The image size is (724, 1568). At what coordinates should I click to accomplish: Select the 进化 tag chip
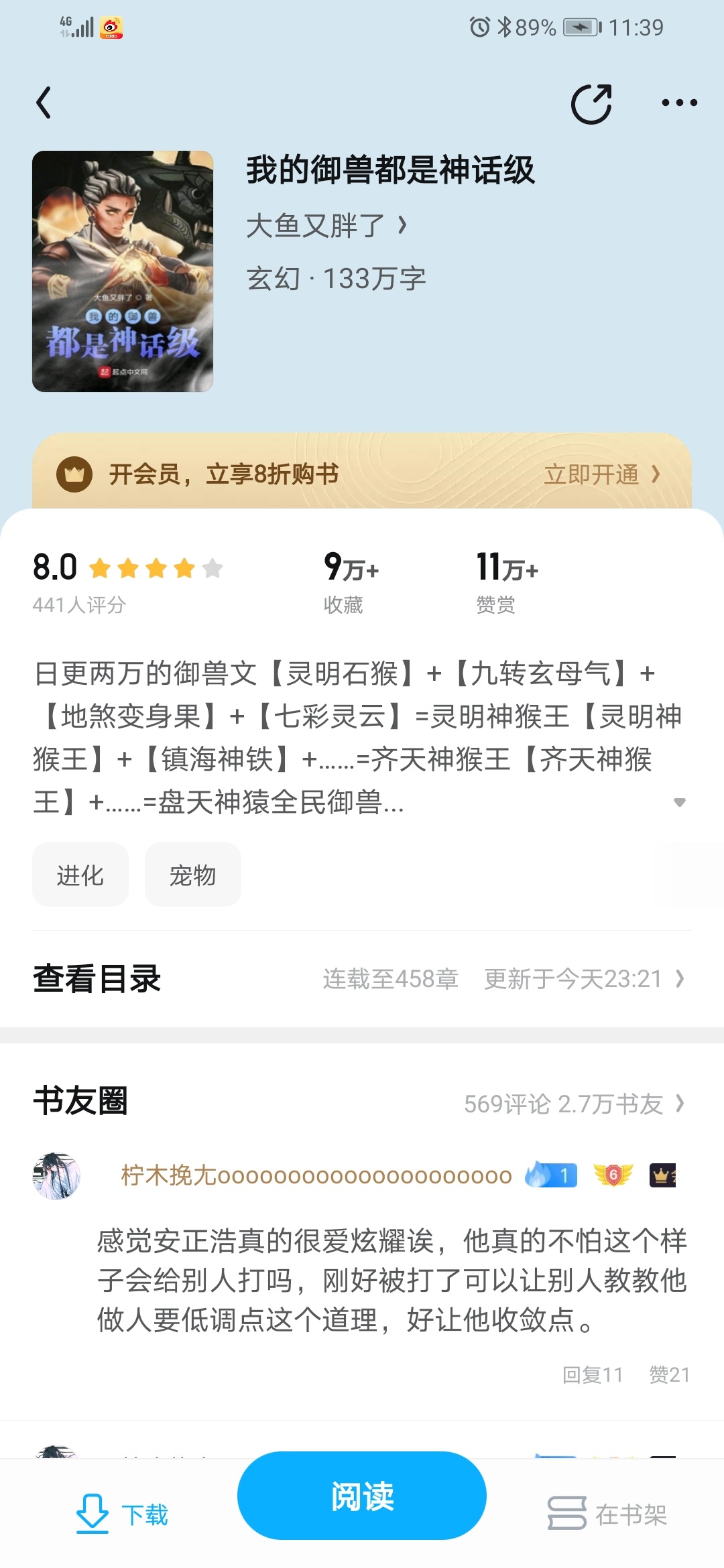point(80,875)
